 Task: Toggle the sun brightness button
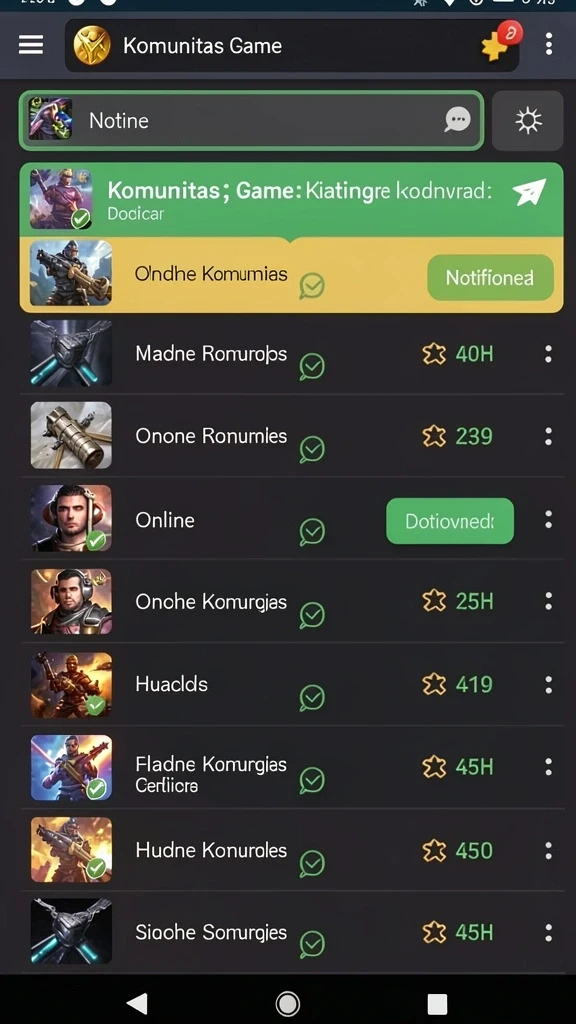tap(527, 121)
